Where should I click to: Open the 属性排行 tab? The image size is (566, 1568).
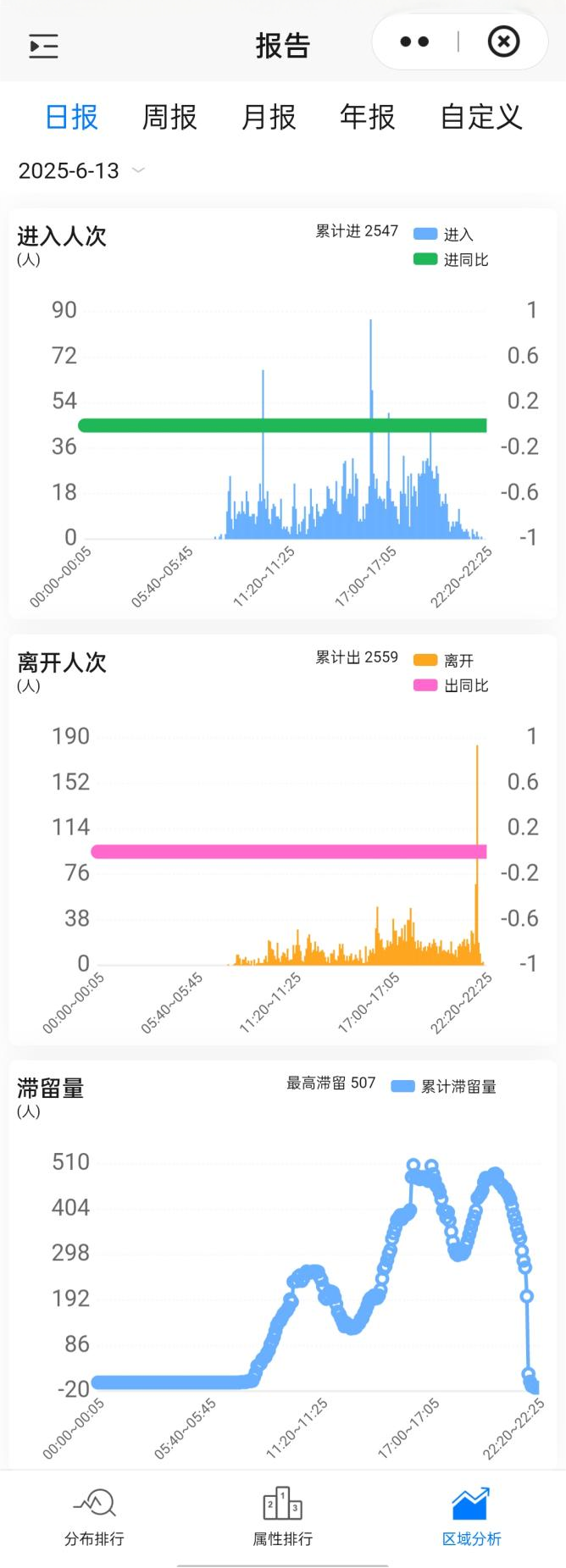tap(283, 1517)
